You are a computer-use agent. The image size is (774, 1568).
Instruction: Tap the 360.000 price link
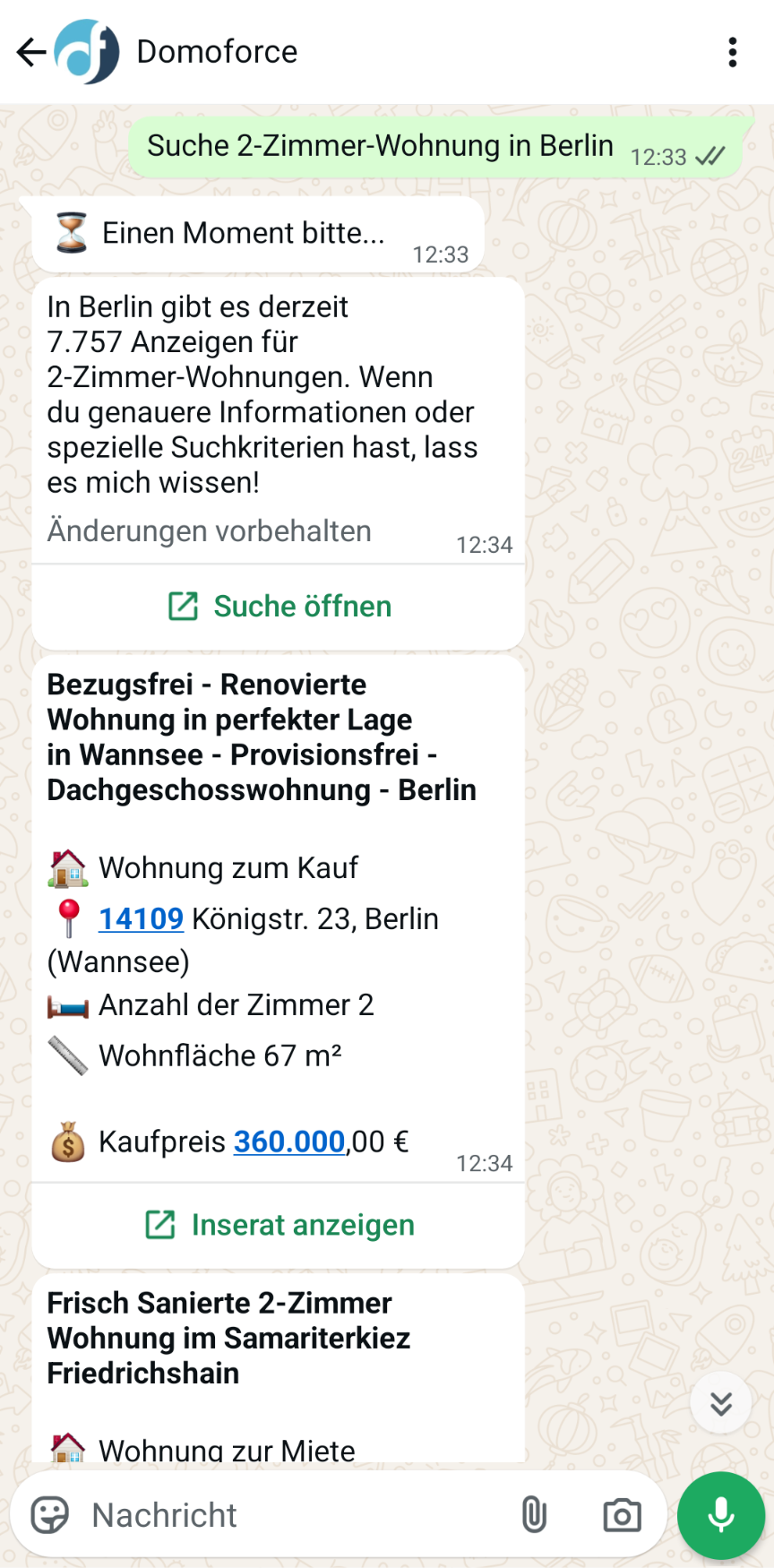click(289, 1142)
